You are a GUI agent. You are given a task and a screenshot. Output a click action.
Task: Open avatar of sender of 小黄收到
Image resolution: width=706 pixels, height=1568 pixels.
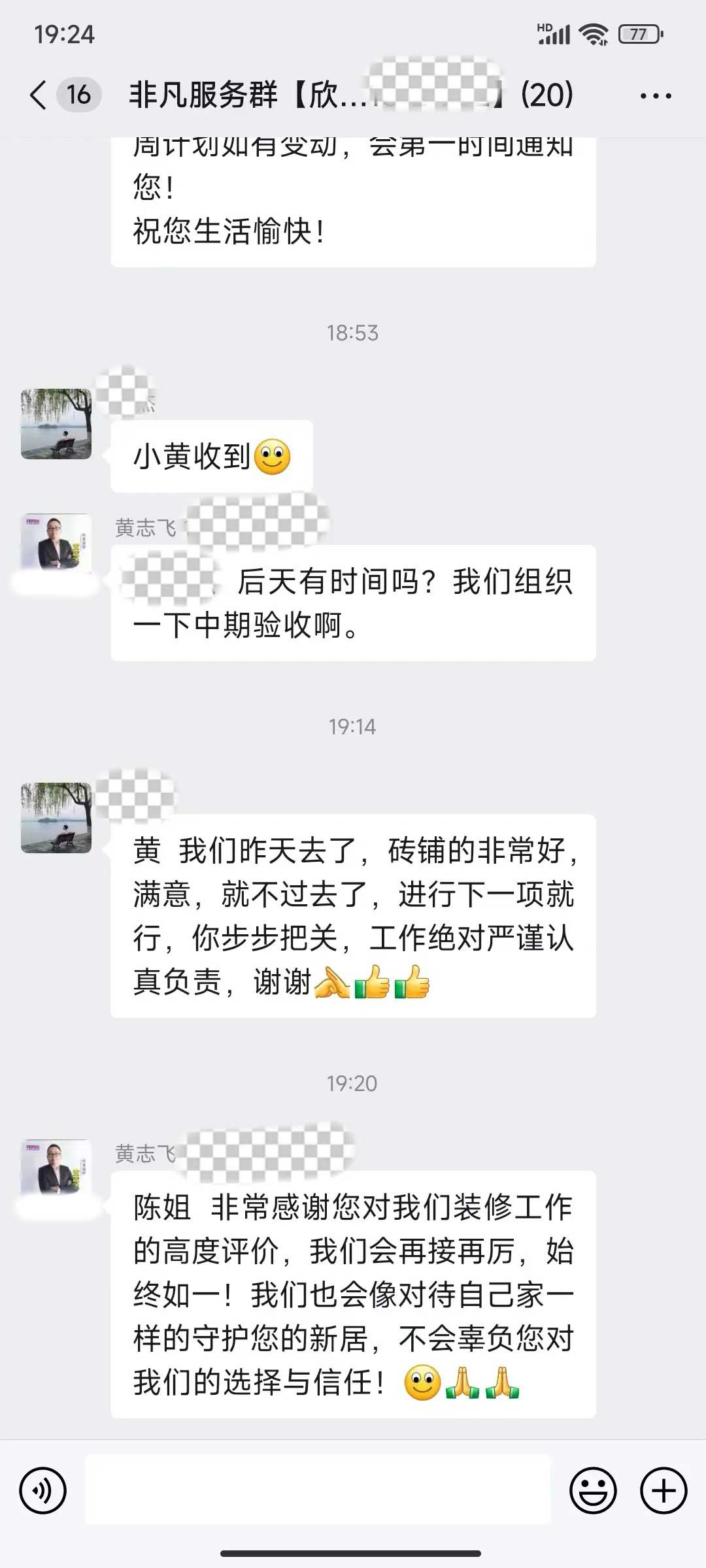[56, 424]
